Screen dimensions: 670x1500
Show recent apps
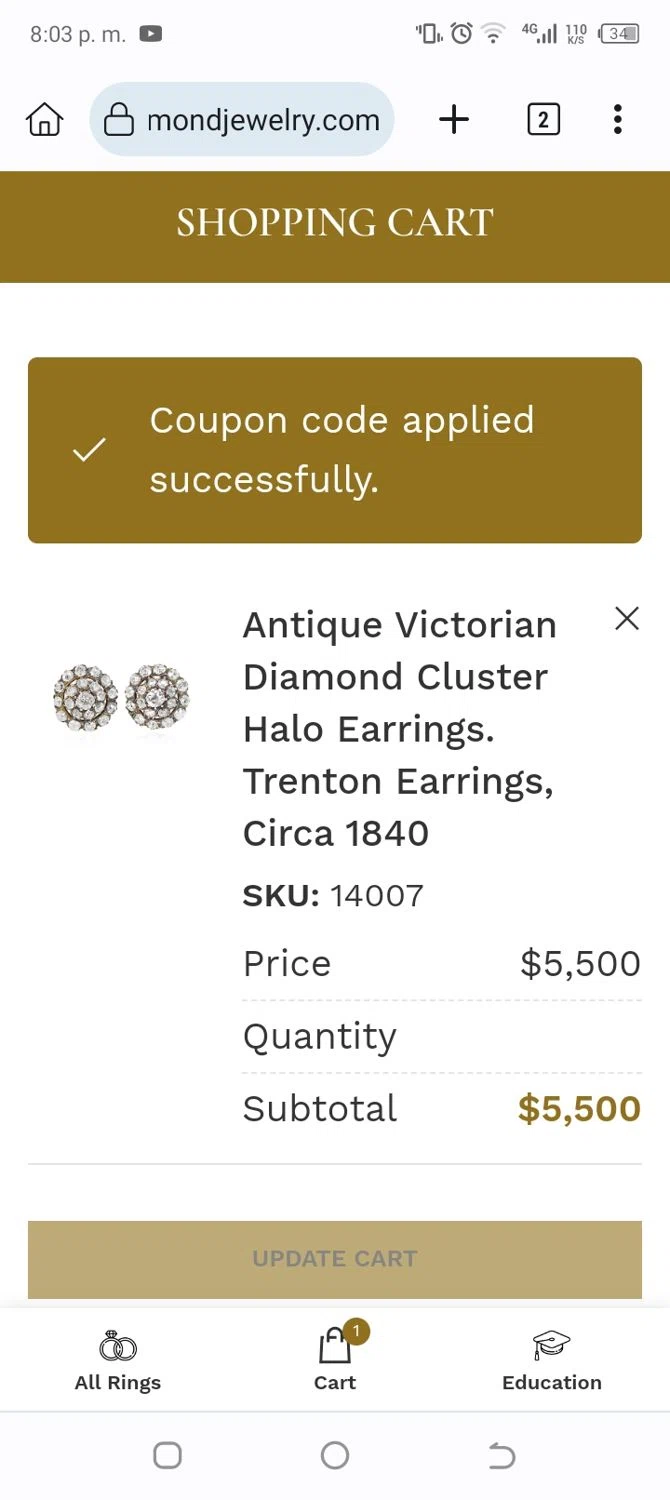click(x=168, y=1456)
